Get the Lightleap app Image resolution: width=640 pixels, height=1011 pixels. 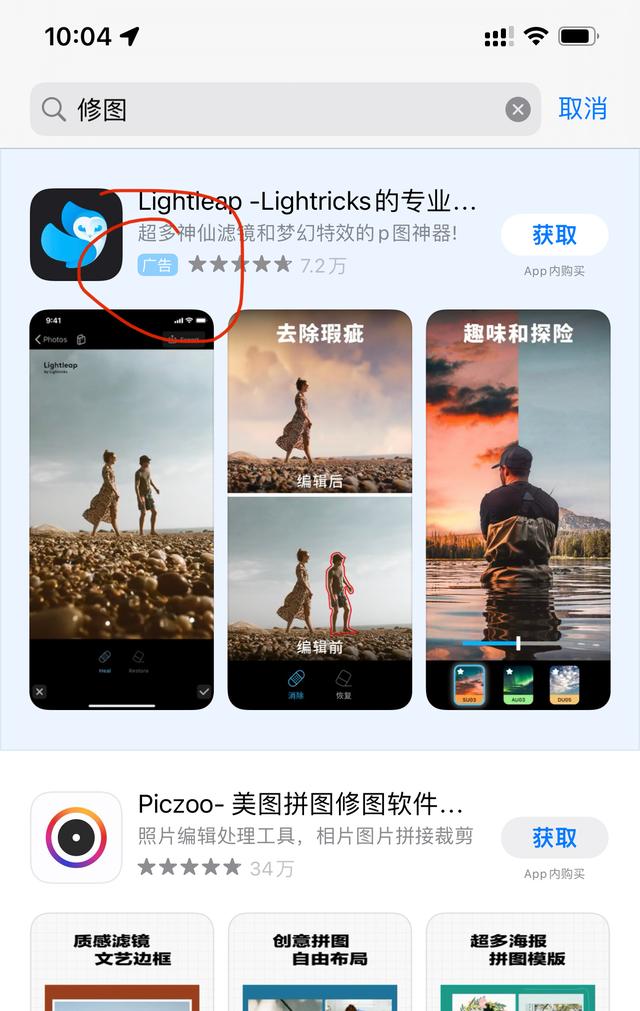(x=554, y=235)
